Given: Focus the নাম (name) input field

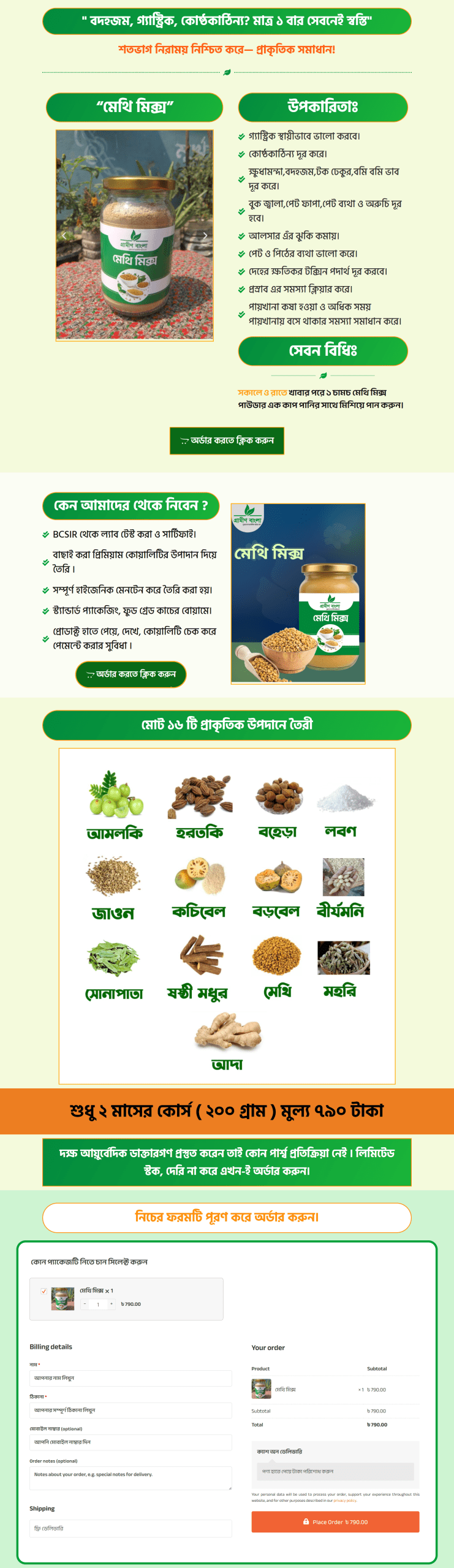Looking at the screenshot, I should [x=131, y=1378].
